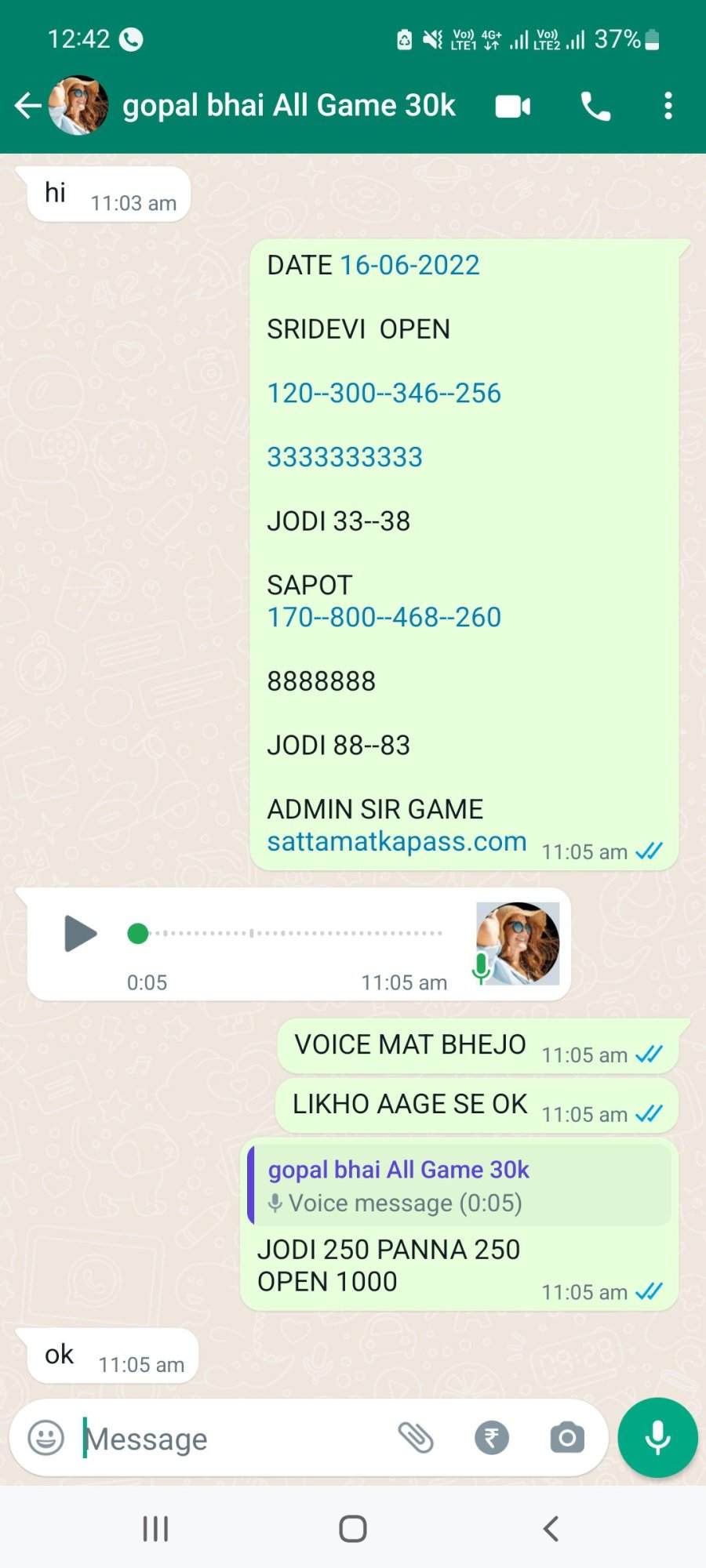Open the camera from the message bar

[567, 1438]
